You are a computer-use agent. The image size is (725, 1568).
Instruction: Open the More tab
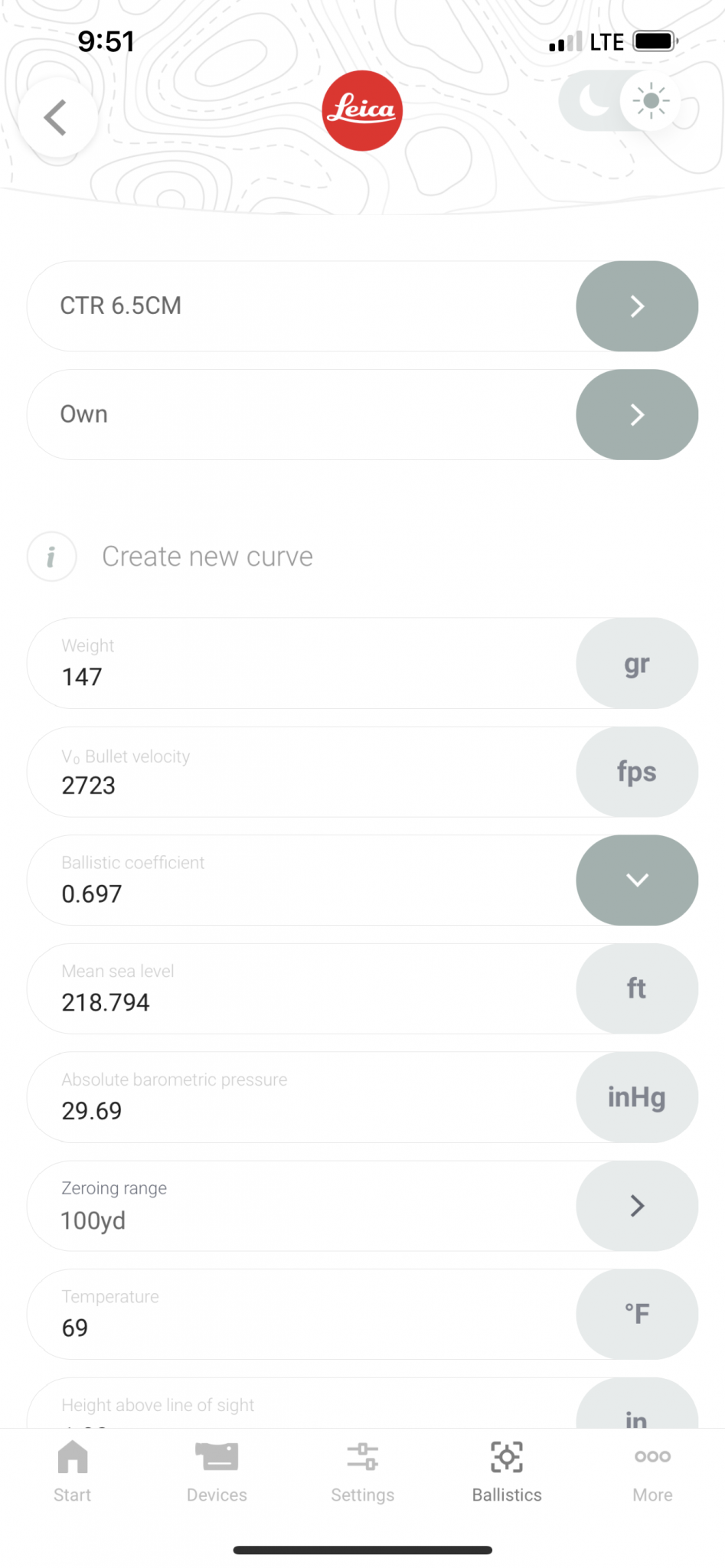(x=652, y=1471)
